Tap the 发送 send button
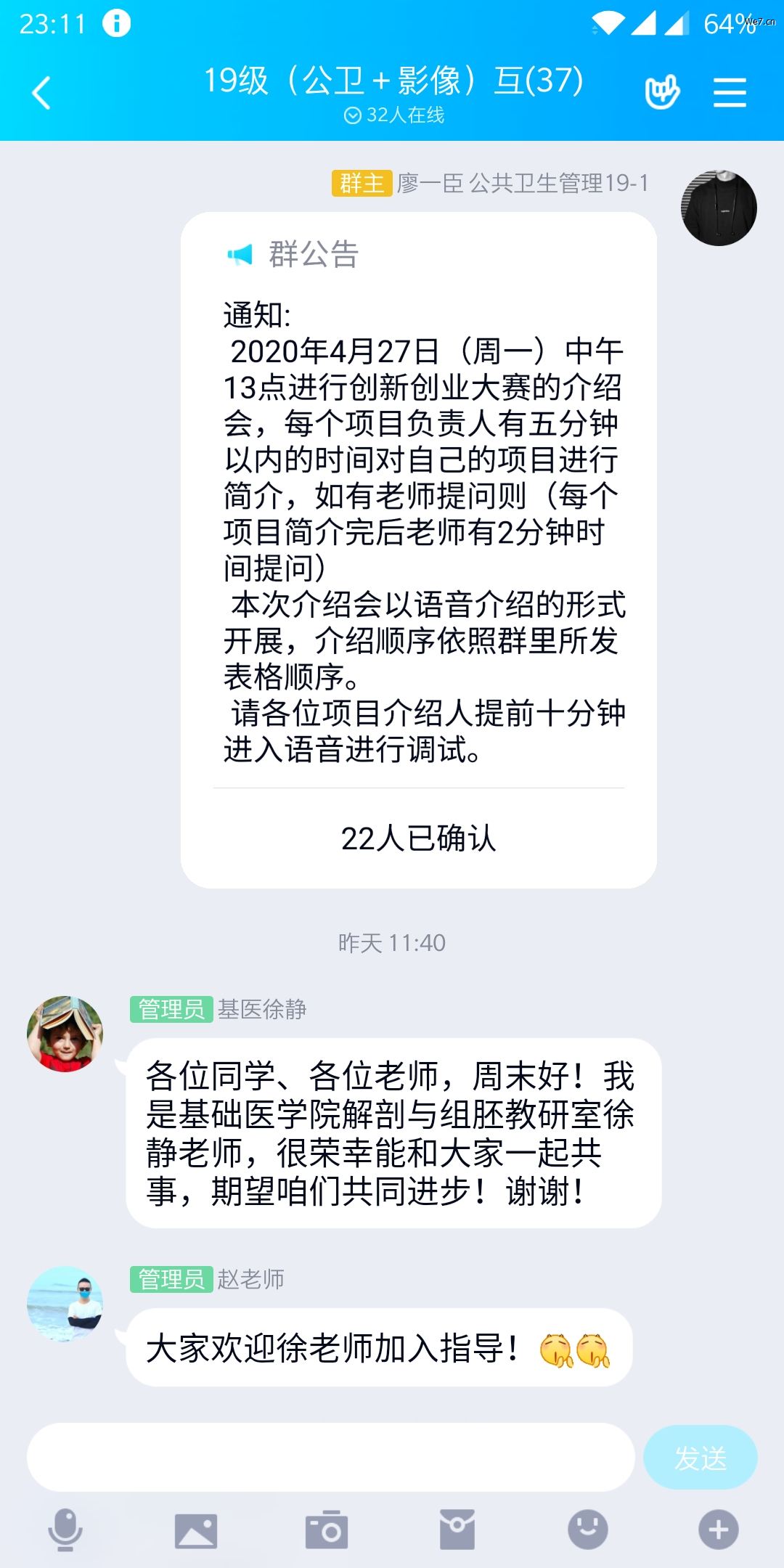784x1568 pixels. 700,1457
